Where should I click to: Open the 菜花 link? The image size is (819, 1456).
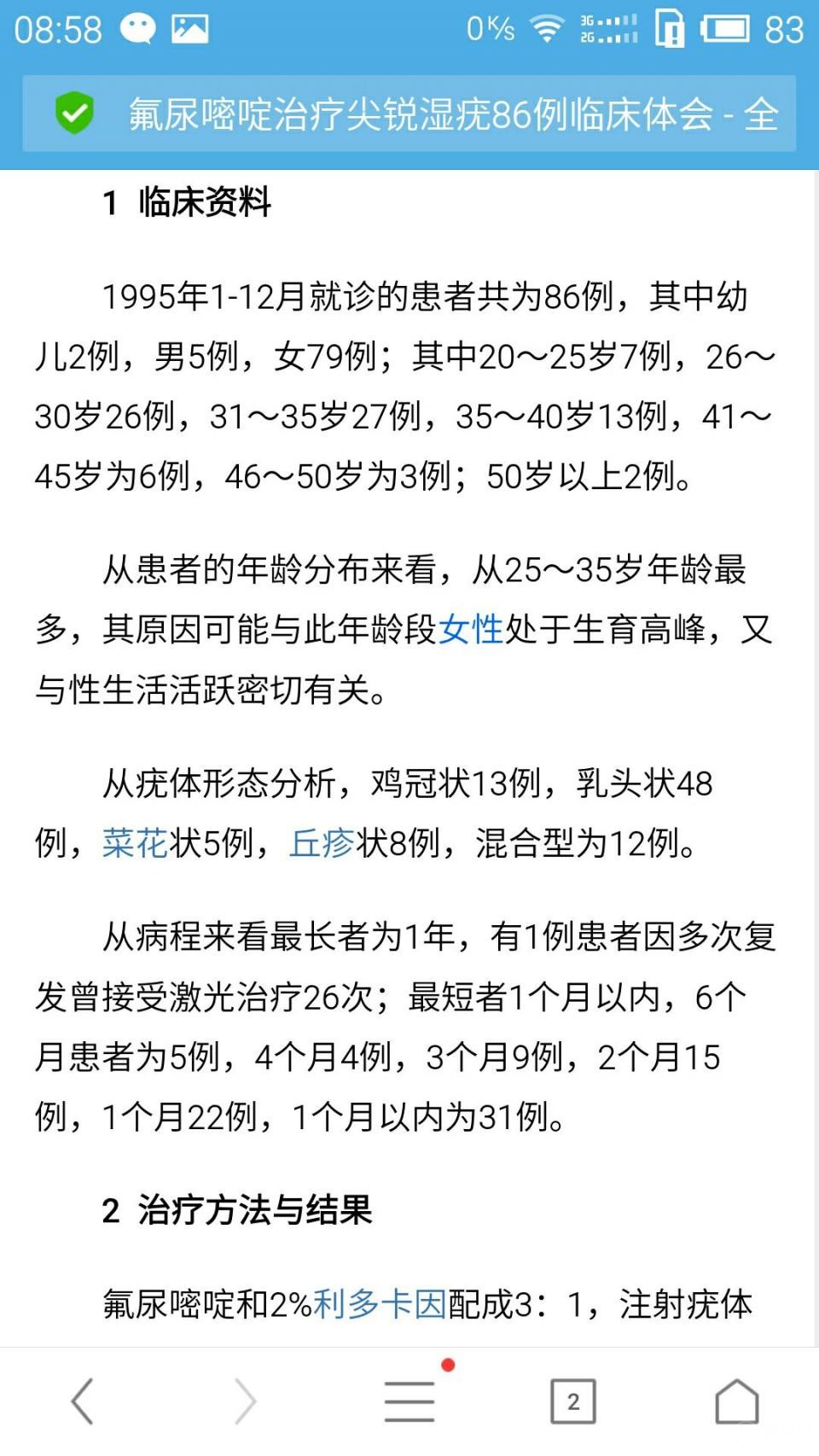(x=135, y=843)
